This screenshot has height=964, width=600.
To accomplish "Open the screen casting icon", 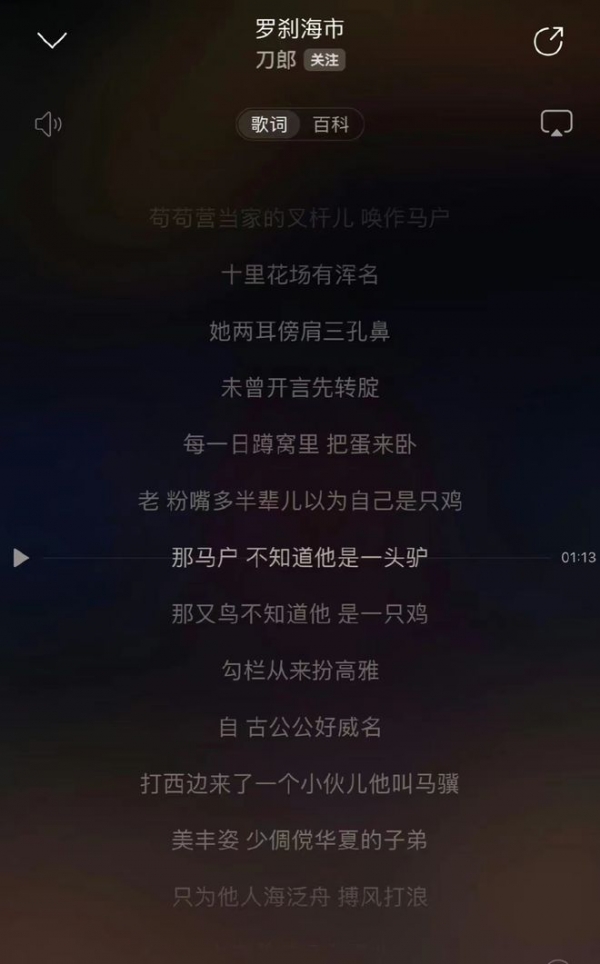I will (556, 124).
